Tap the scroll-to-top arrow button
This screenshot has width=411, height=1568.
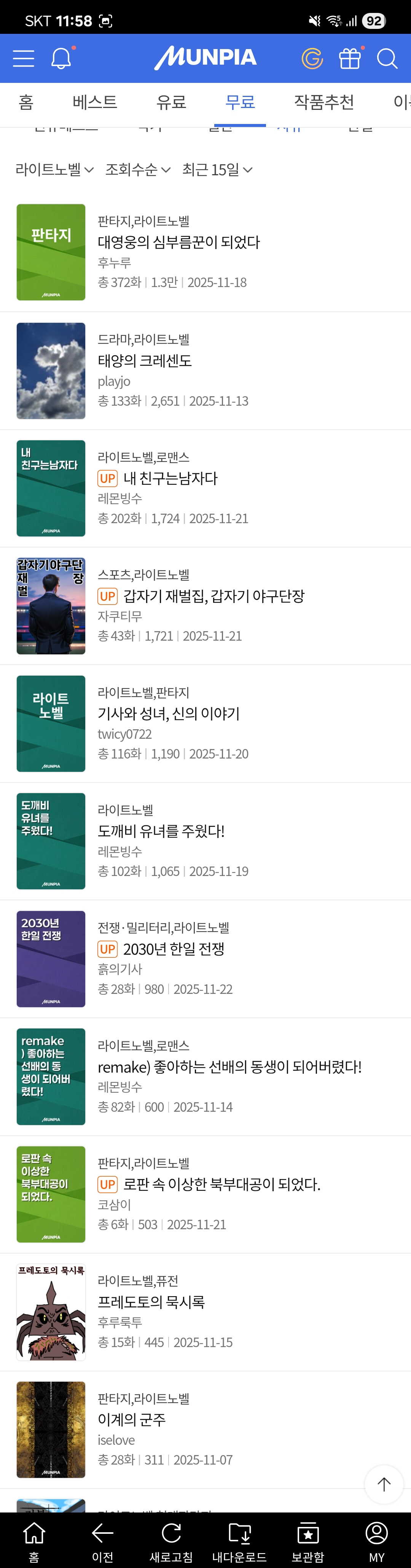(384, 1484)
